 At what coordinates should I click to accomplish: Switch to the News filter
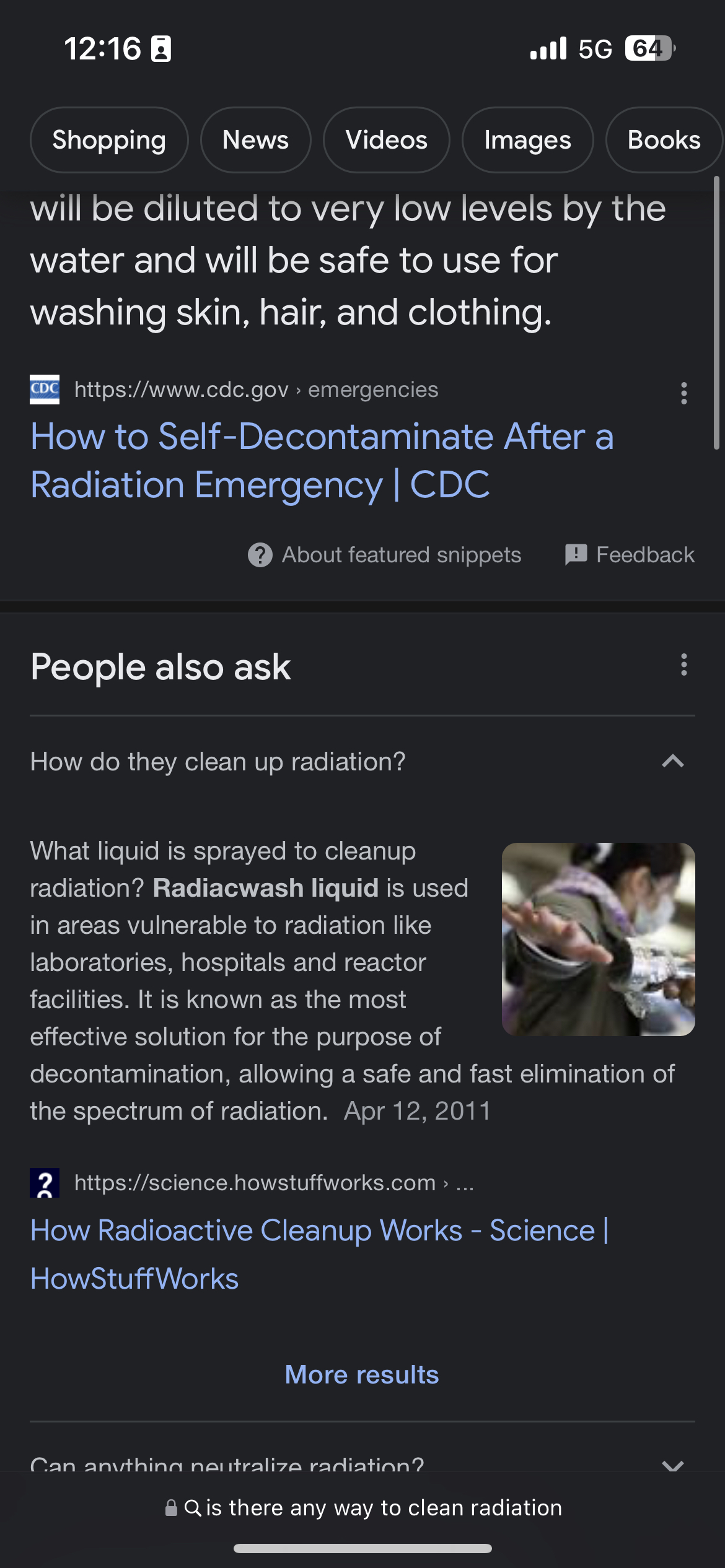pos(255,140)
